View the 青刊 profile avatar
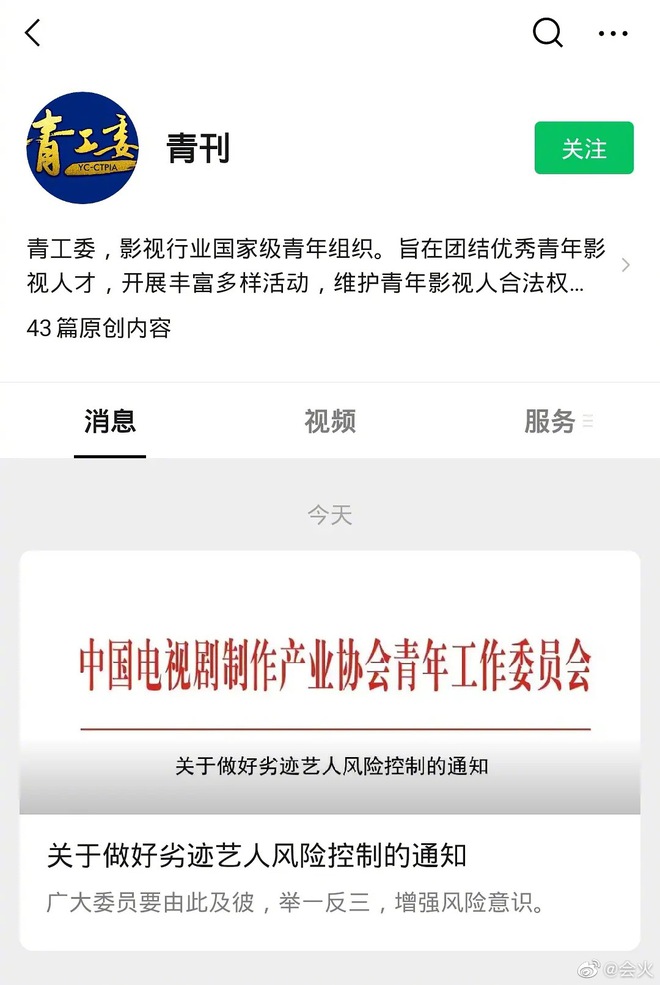This screenshot has width=660, height=985. click(x=82, y=148)
